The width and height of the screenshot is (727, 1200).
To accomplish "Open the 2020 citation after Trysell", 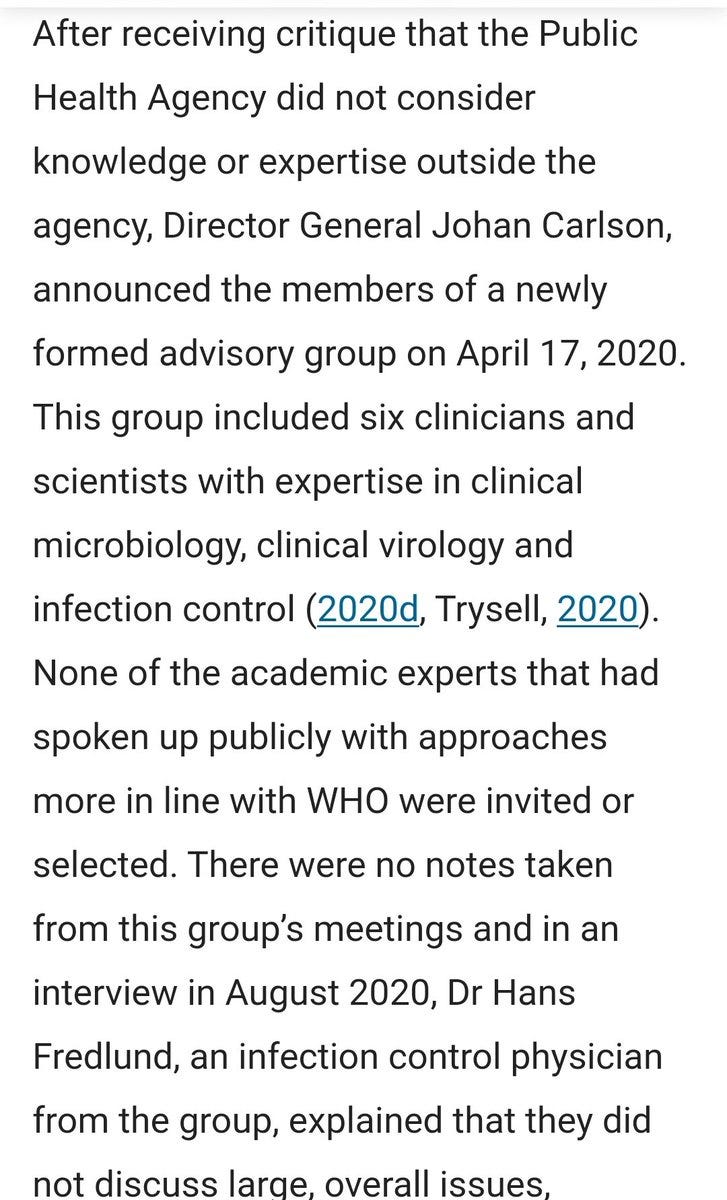I will point(597,610).
